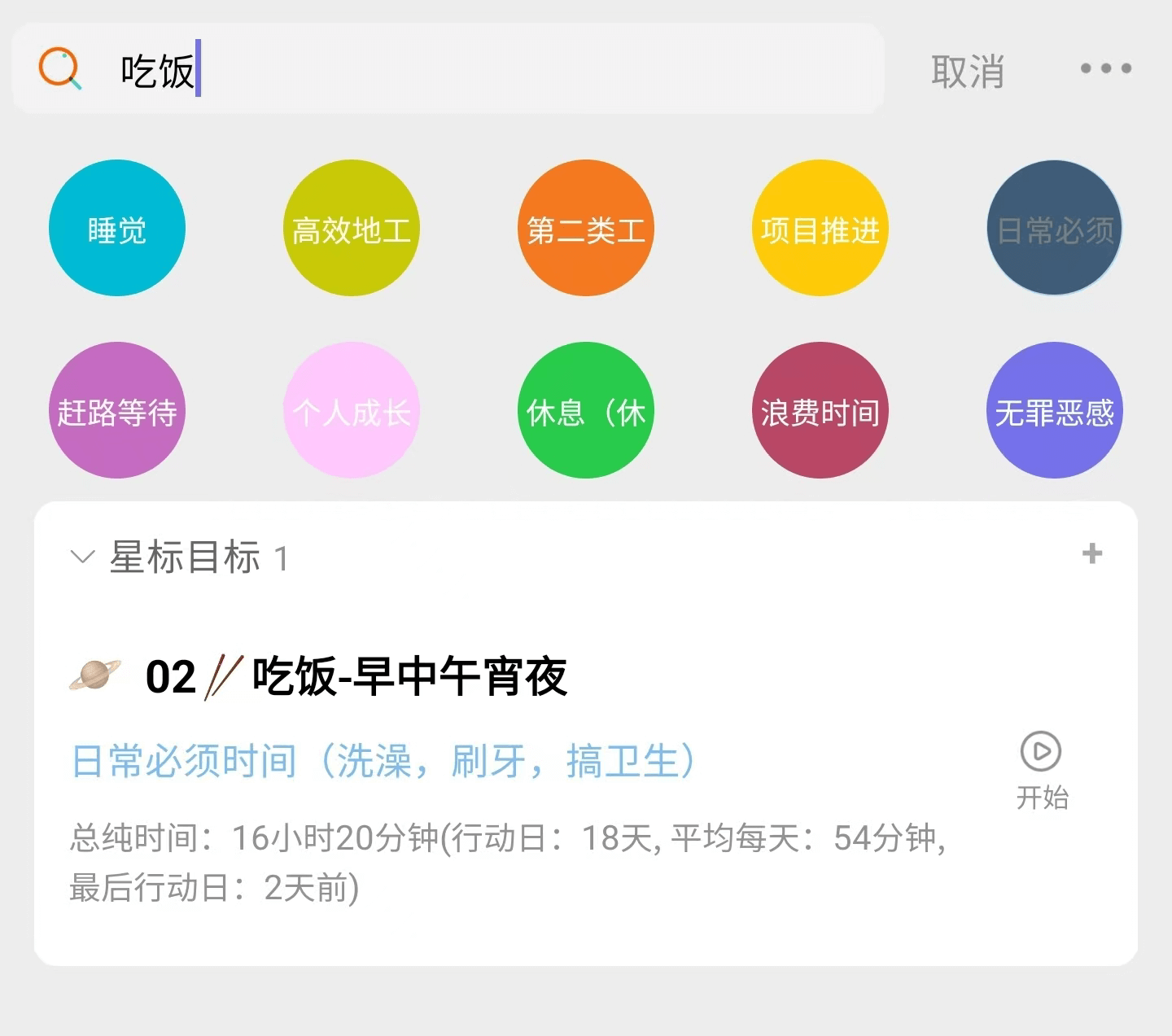Tap the 个人成长 category circle

(352, 410)
